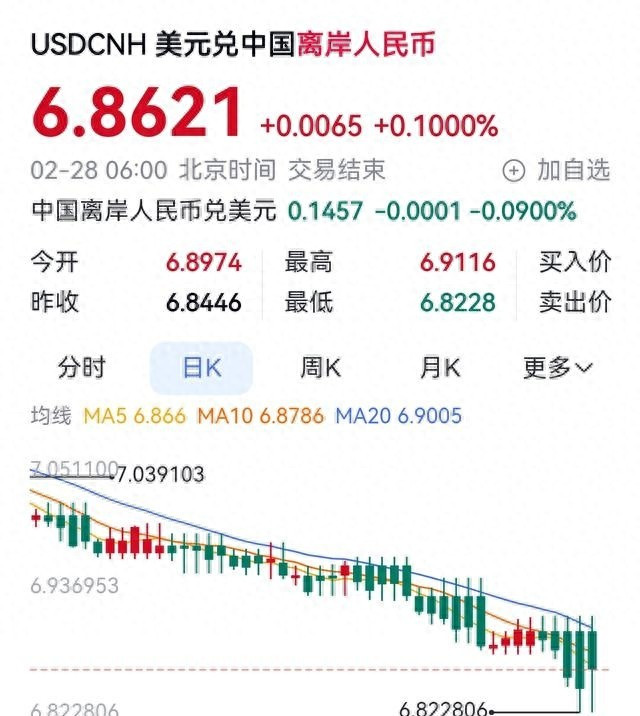Switch to the 周K chart tab
Viewport: 640px width, 716px height.
320,367
